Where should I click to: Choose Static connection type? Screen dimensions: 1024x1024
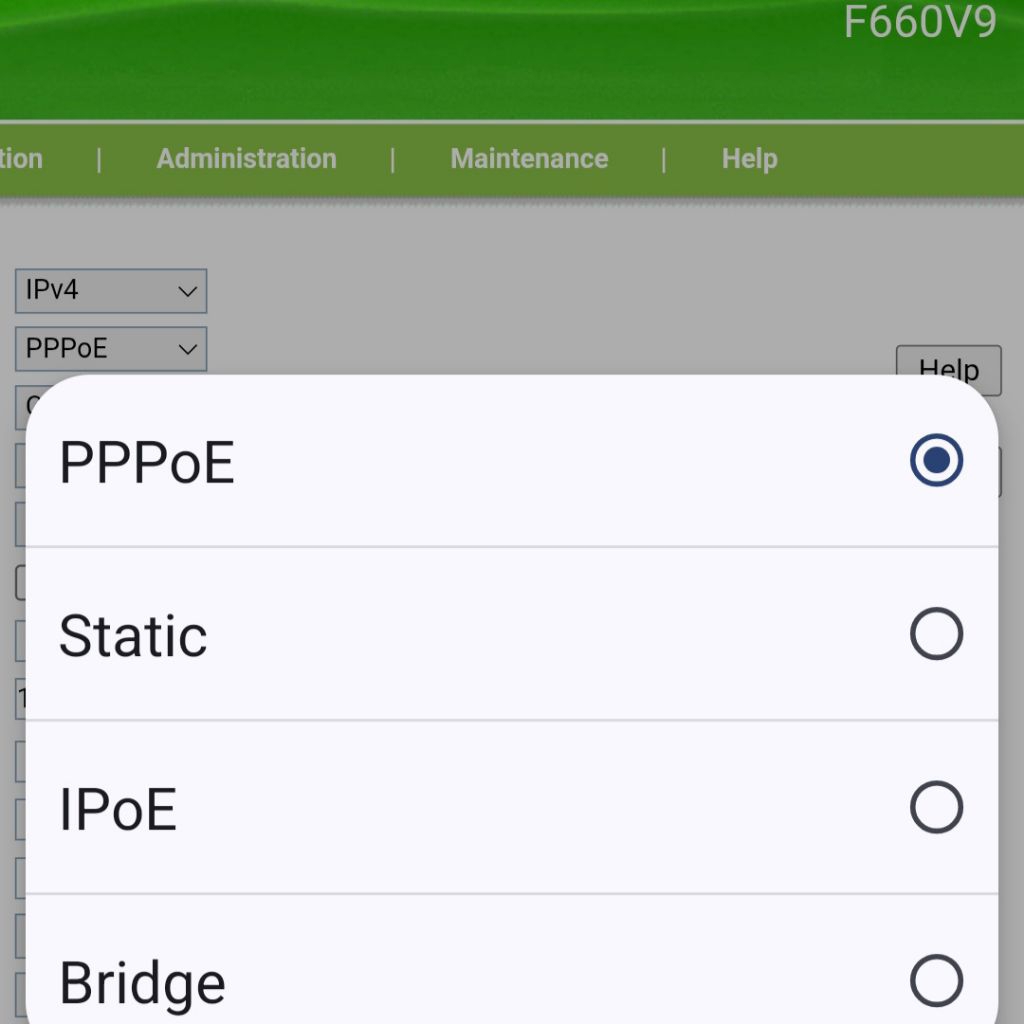(x=510, y=634)
